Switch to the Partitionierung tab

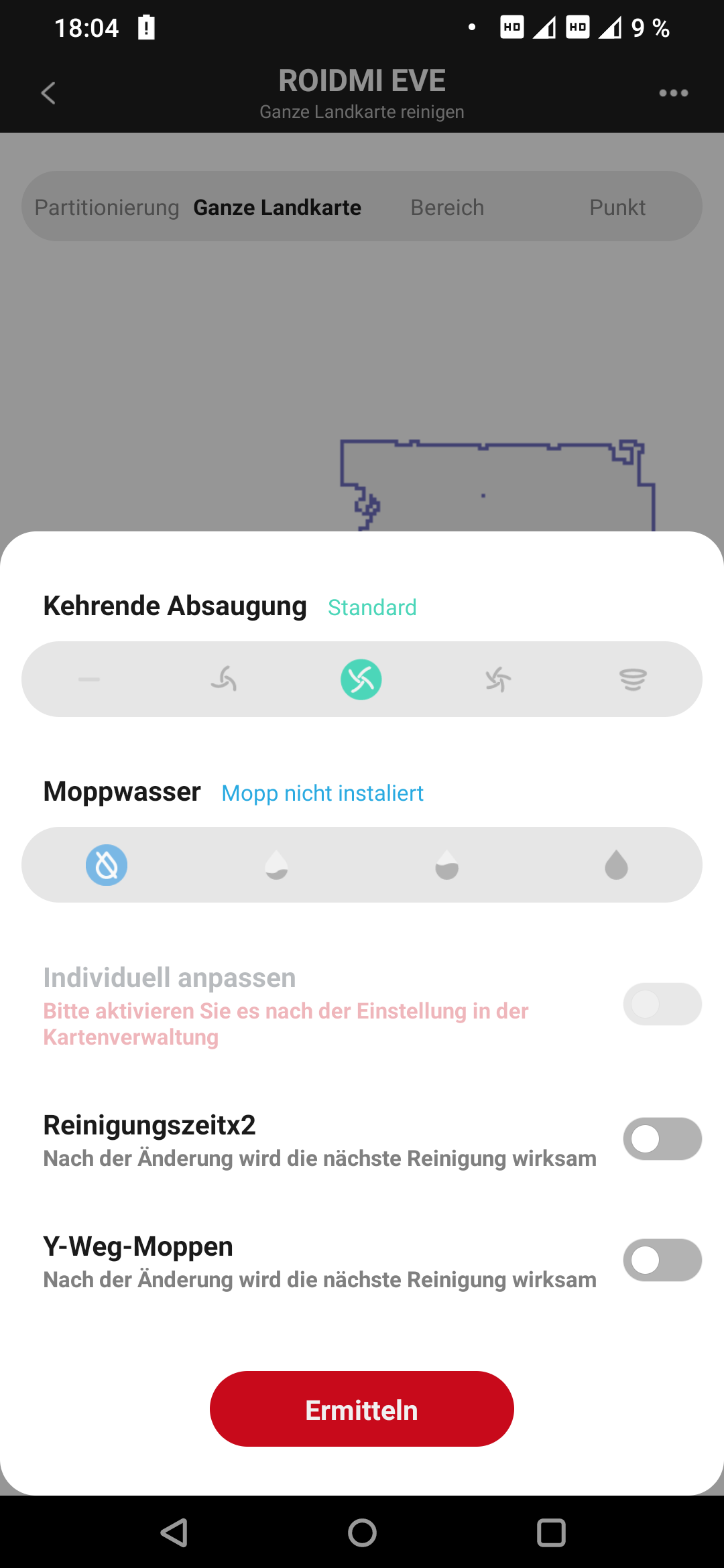[107, 207]
